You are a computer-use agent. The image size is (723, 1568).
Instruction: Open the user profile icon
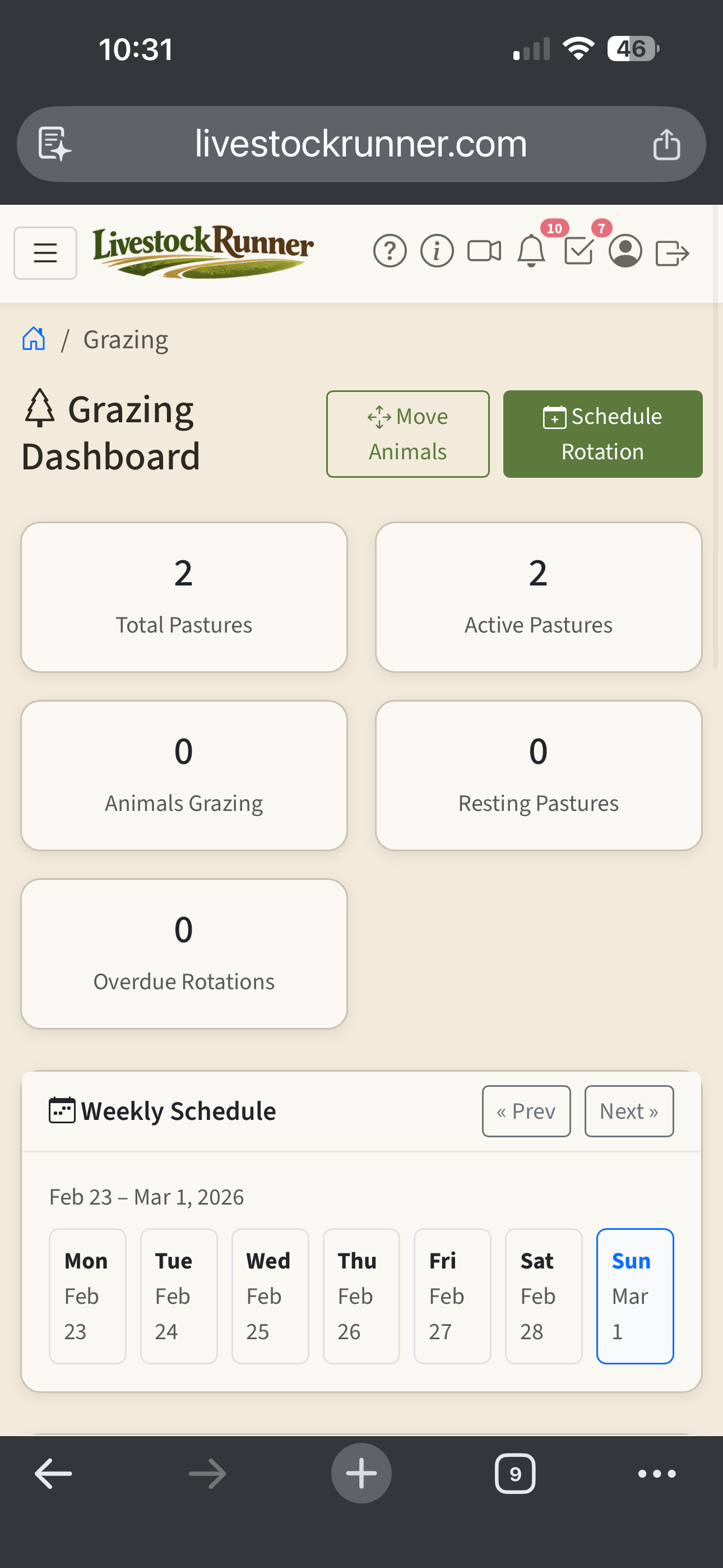(x=625, y=251)
